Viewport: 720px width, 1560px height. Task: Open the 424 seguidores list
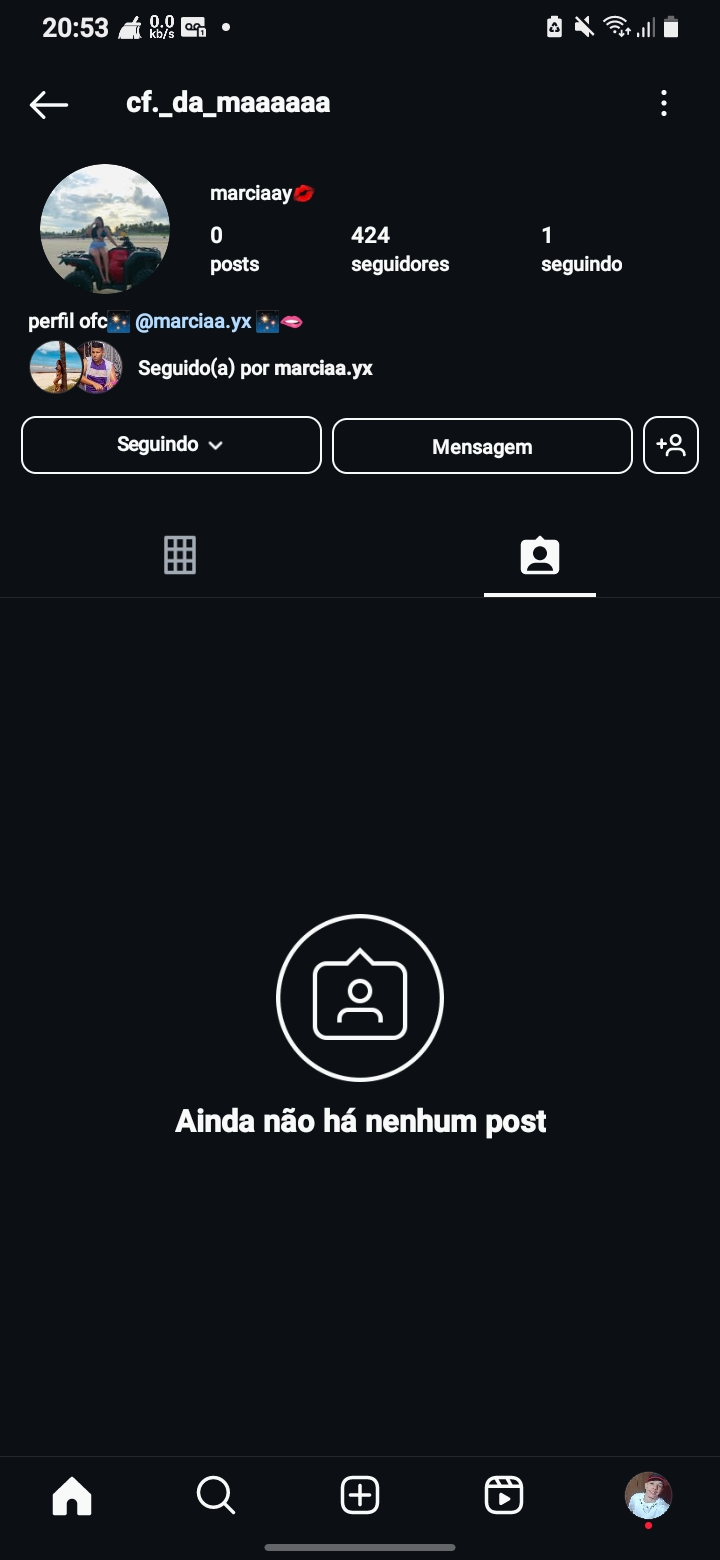pyautogui.click(x=399, y=249)
